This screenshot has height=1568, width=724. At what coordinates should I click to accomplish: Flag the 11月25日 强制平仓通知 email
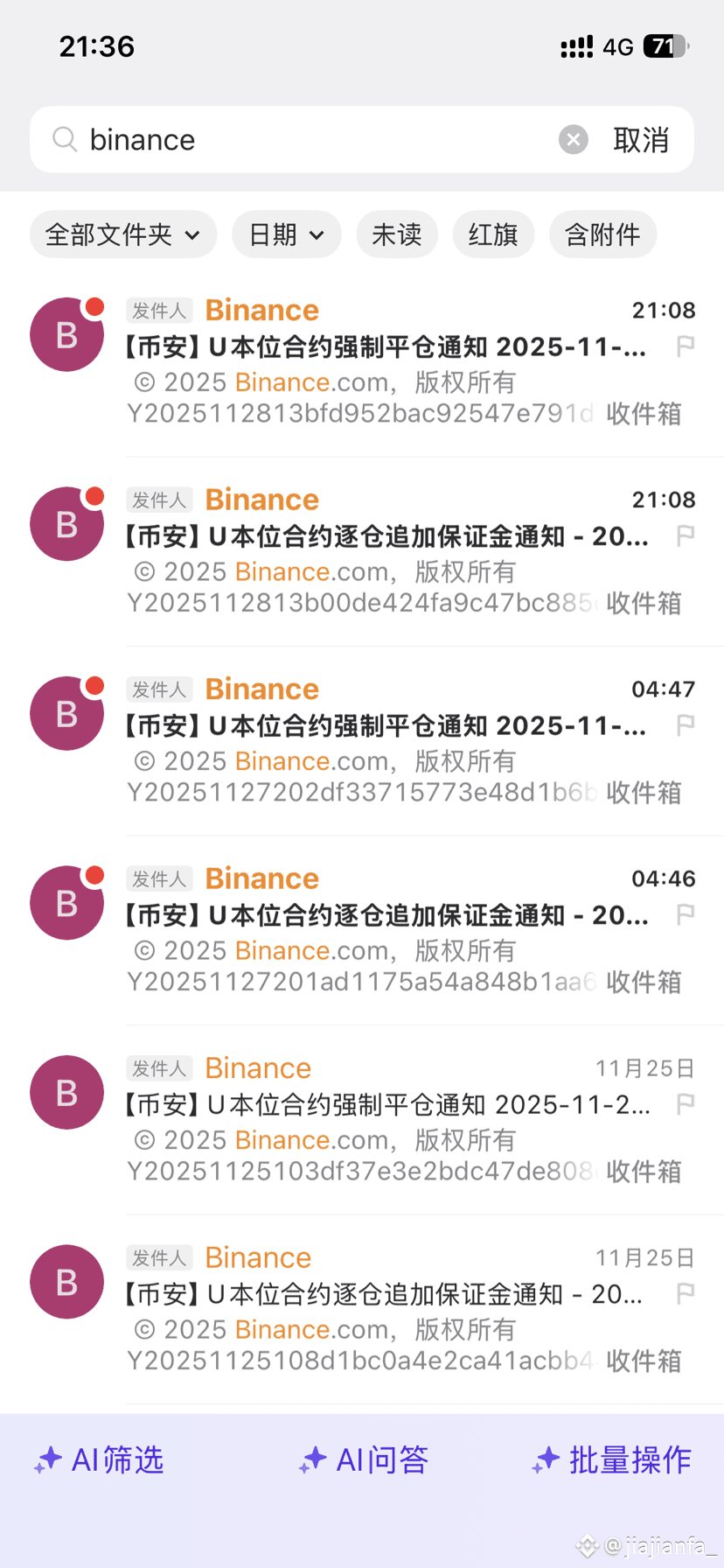pos(686,1104)
